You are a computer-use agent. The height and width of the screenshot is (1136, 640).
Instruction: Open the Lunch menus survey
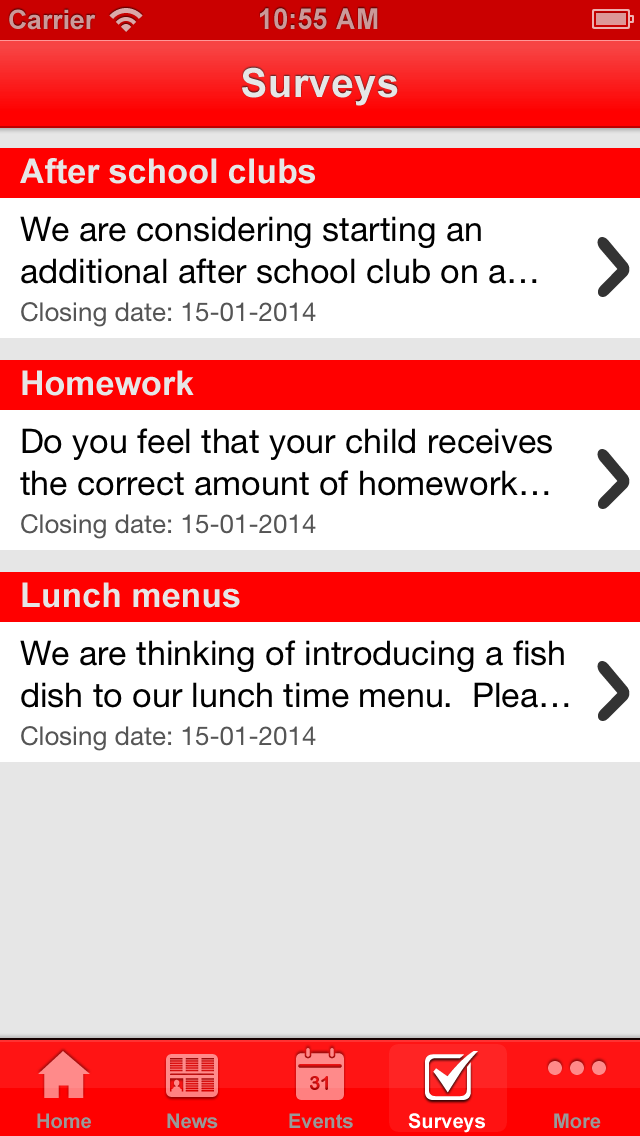coord(320,691)
